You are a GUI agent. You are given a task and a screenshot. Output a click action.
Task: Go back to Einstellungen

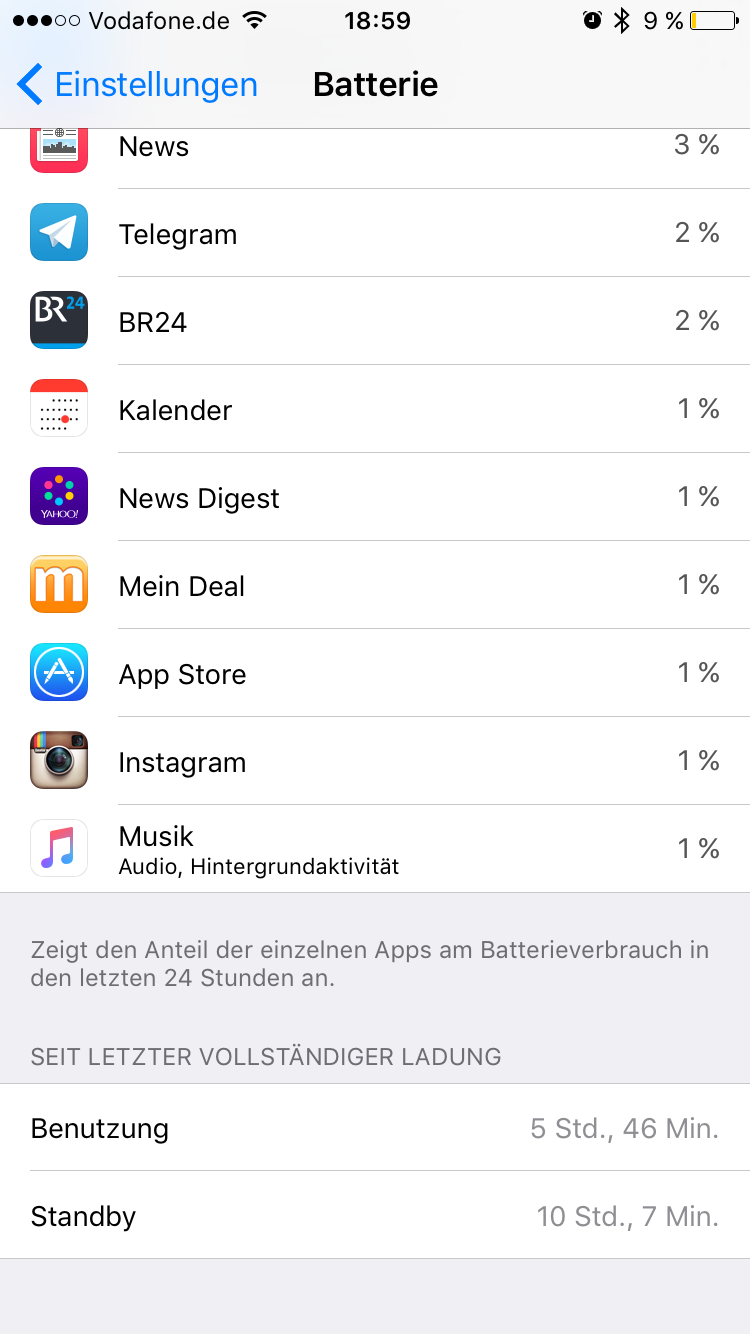137,84
